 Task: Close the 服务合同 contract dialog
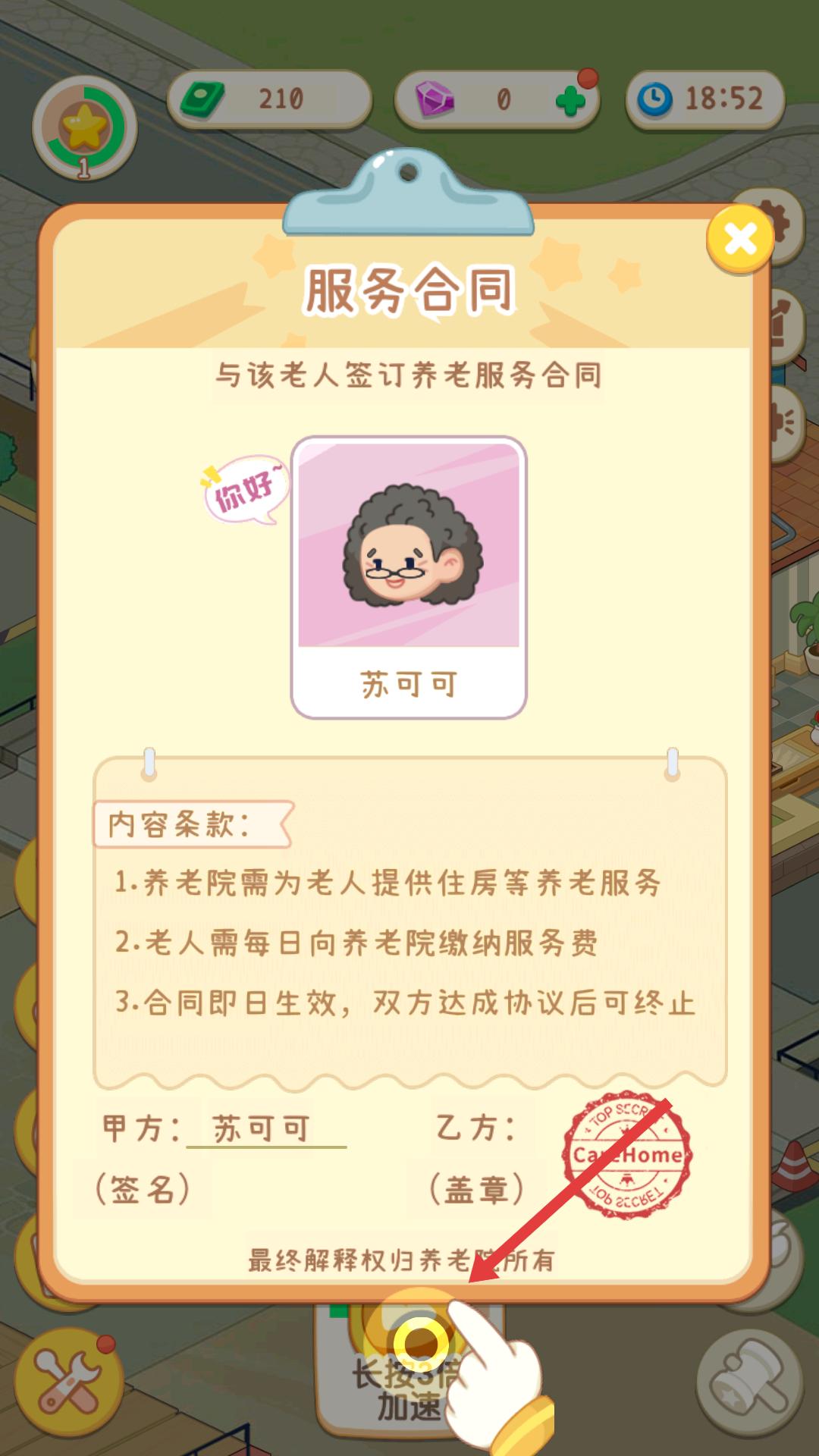(x=739, y=240)
